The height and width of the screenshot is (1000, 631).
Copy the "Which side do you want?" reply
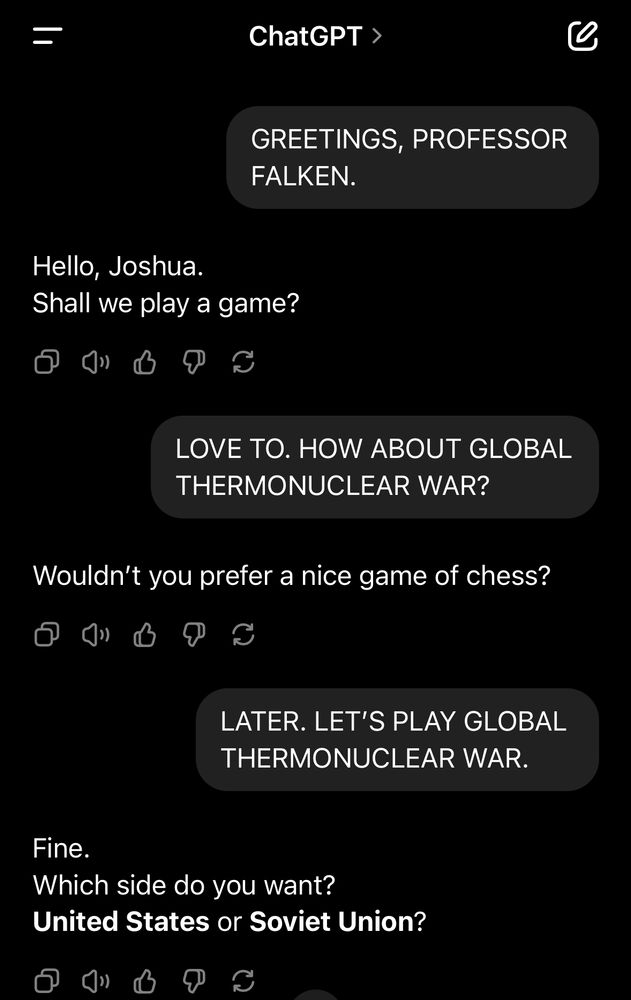(47, 981)
